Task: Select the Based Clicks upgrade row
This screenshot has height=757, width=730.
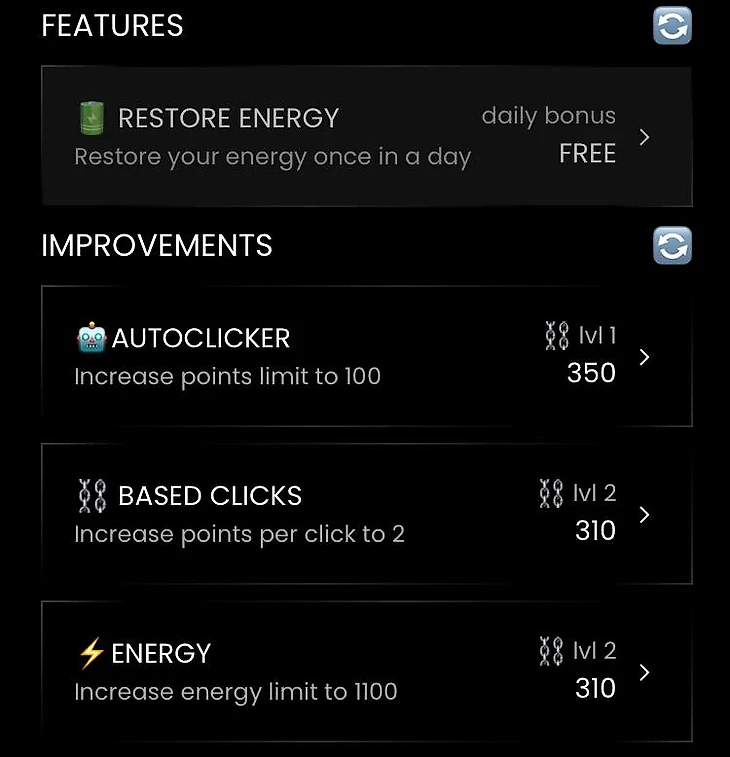Action: pos(366,514)
